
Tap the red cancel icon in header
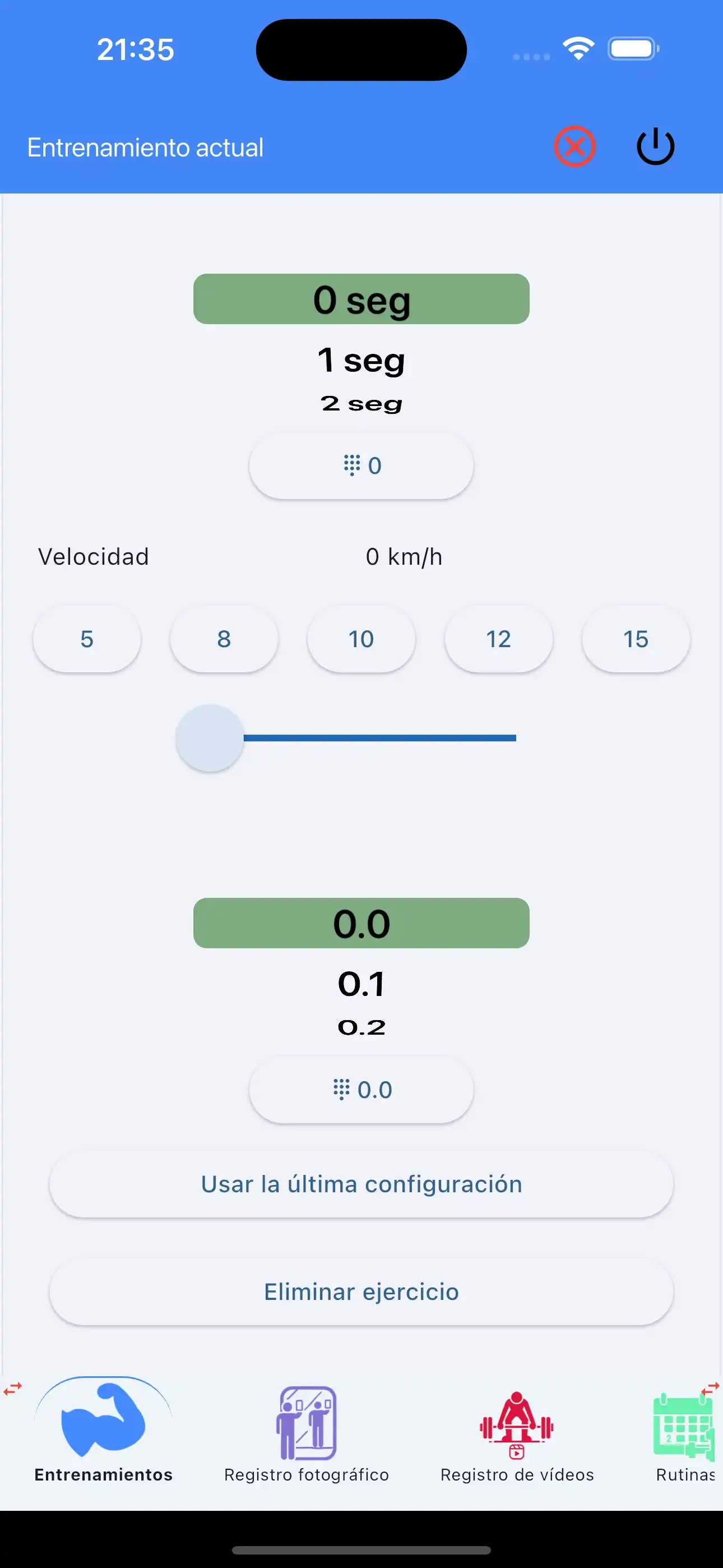pos(574,145)
